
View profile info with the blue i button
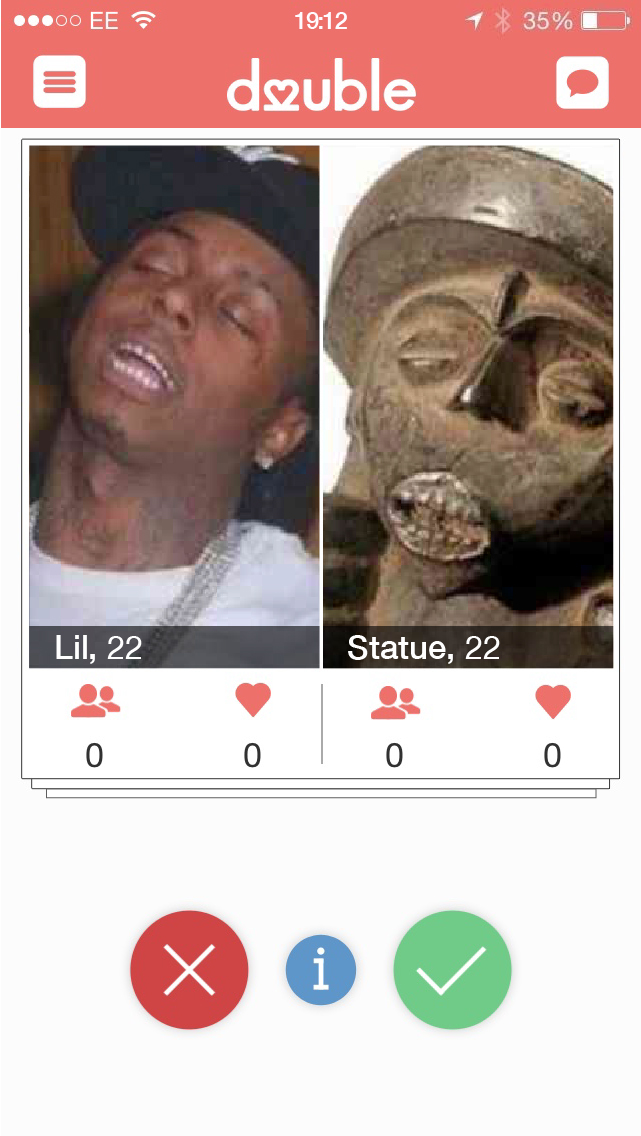(321, 969)
